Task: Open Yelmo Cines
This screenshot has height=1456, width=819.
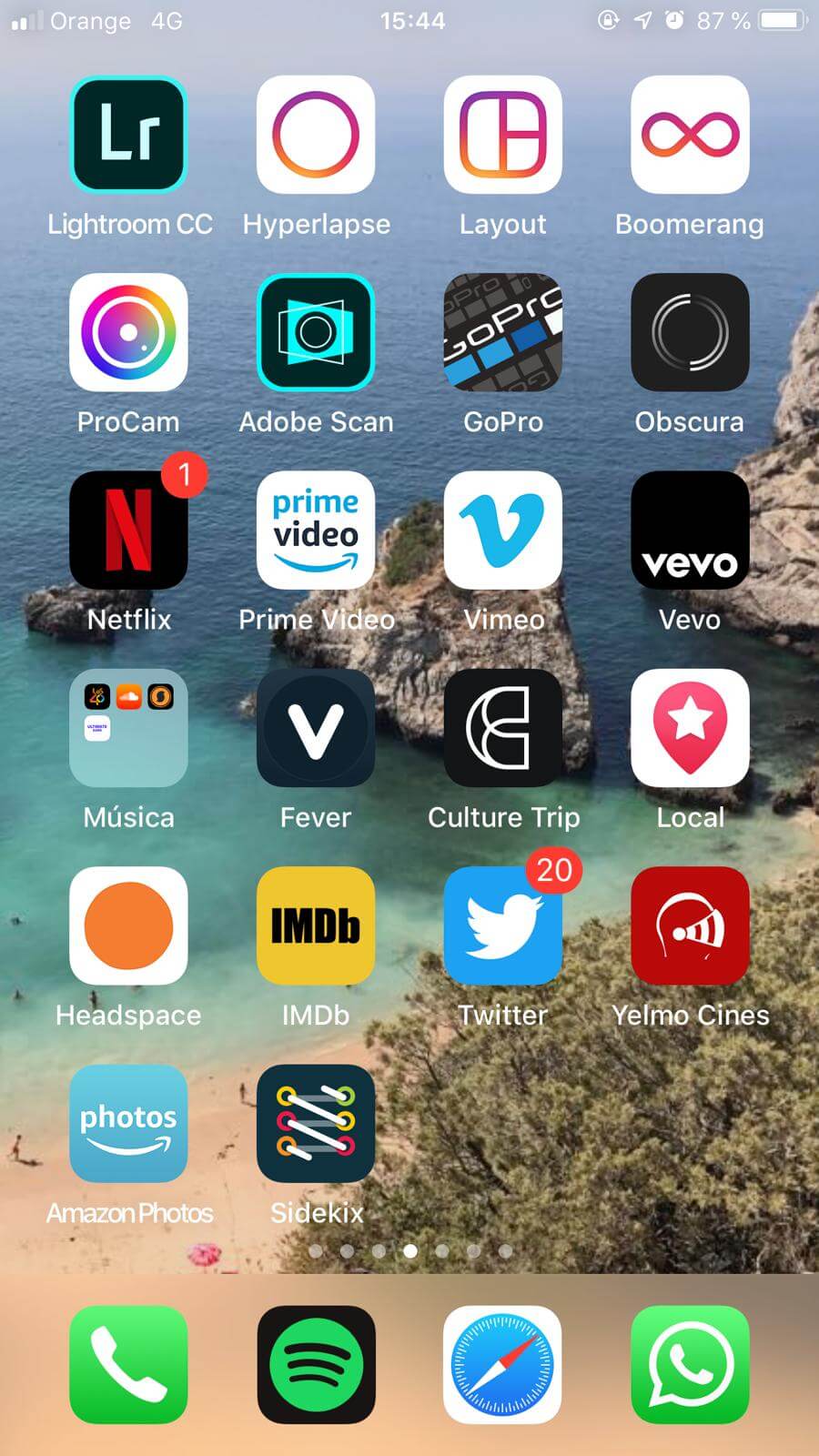Action: 690,925
